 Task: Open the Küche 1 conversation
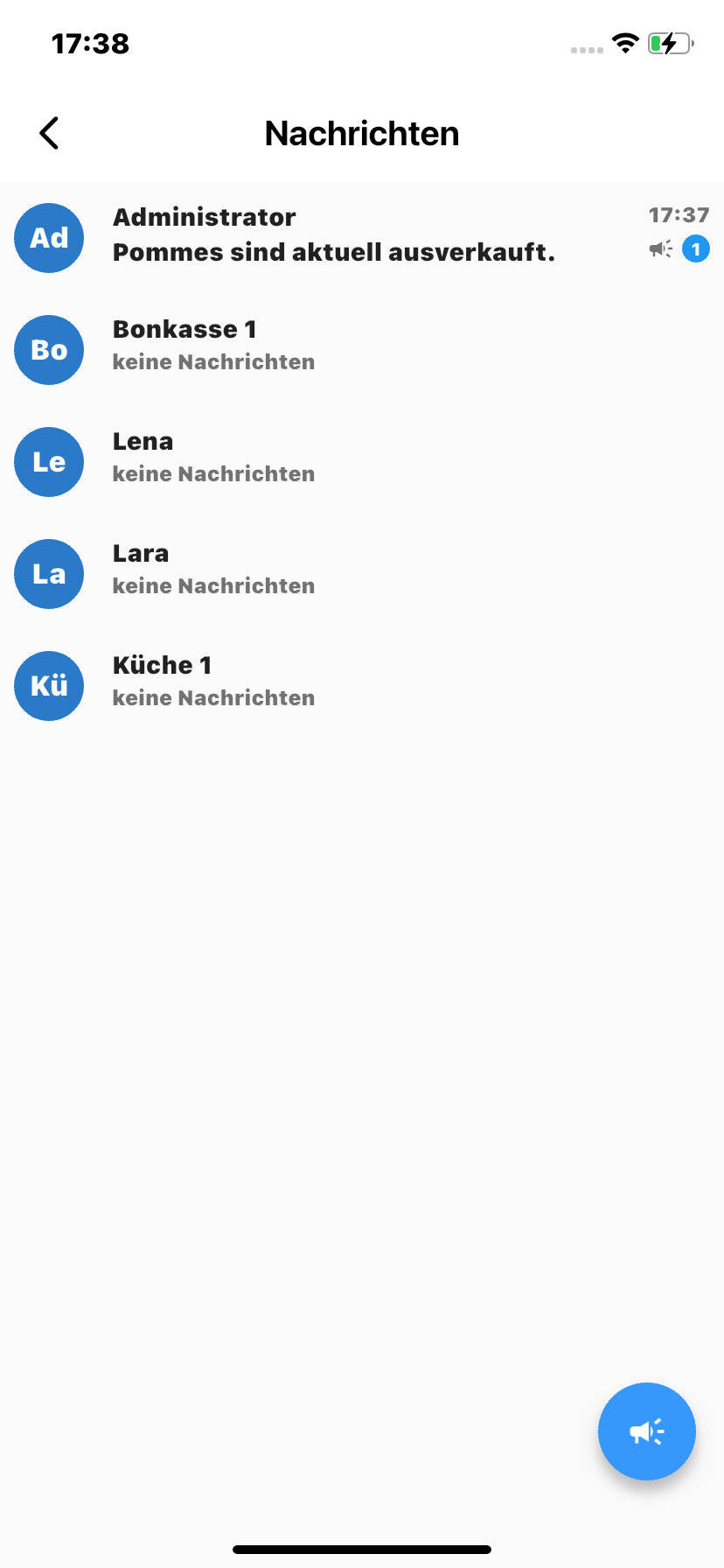(362, 686)
